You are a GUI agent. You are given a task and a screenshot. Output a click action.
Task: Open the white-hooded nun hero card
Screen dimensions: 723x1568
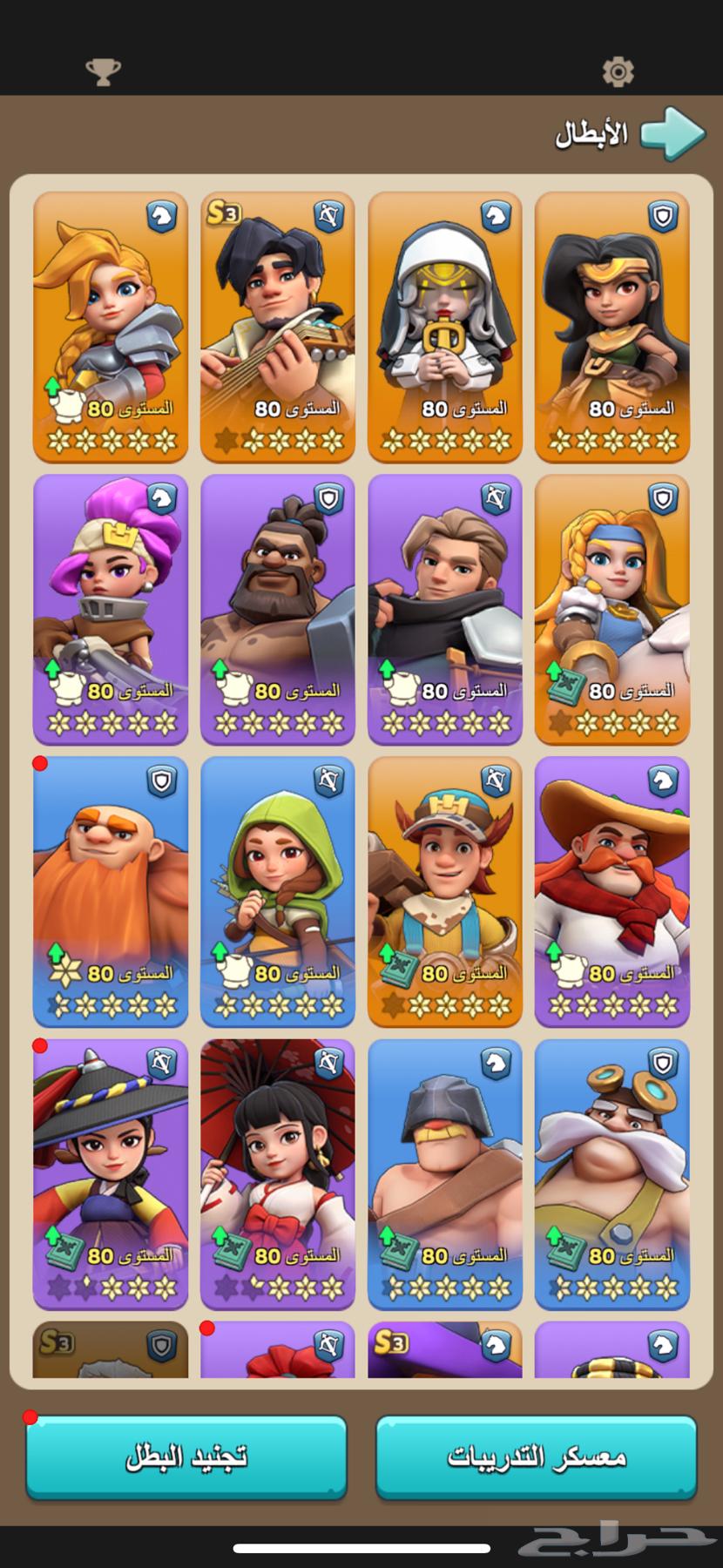(x=445, y=327)
